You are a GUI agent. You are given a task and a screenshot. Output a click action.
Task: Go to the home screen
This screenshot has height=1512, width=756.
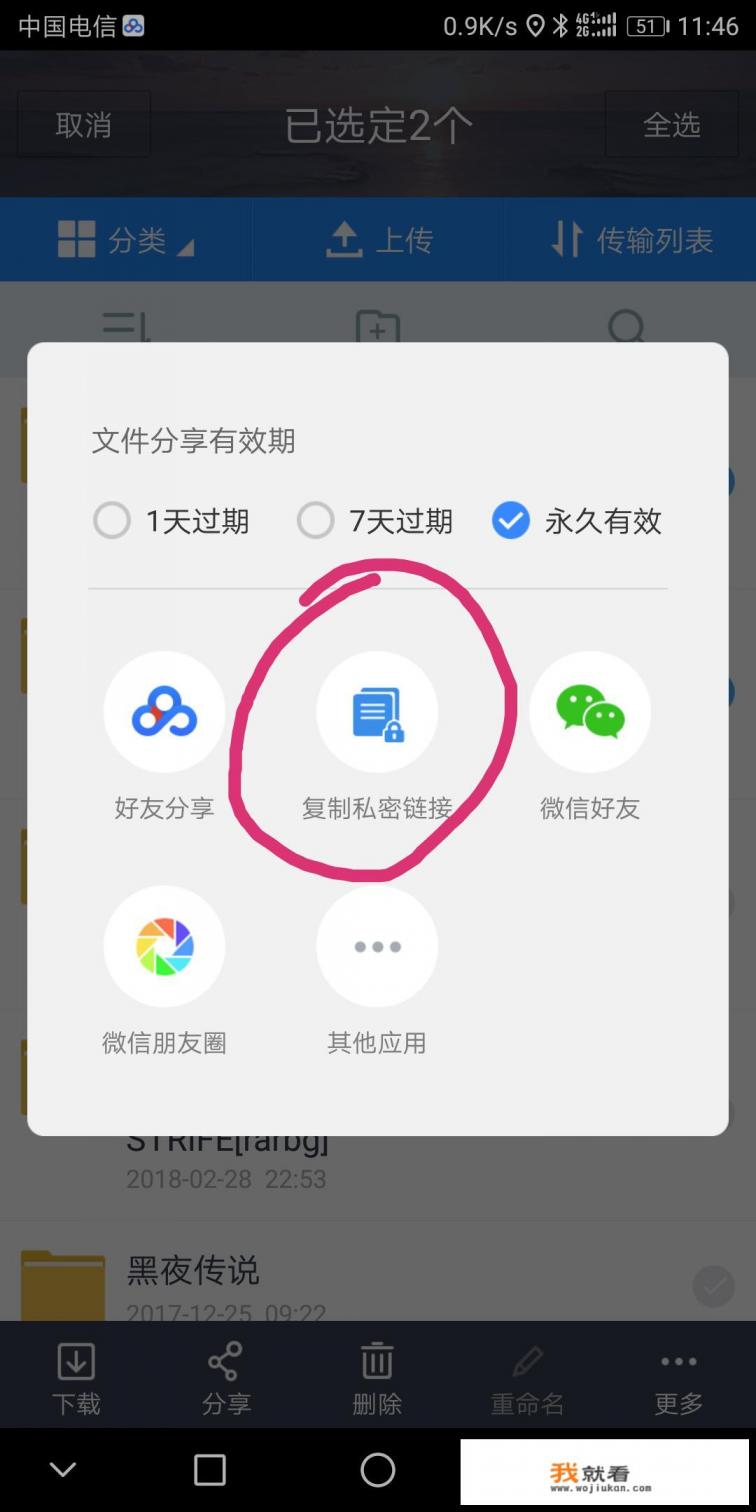point(377,1469)
